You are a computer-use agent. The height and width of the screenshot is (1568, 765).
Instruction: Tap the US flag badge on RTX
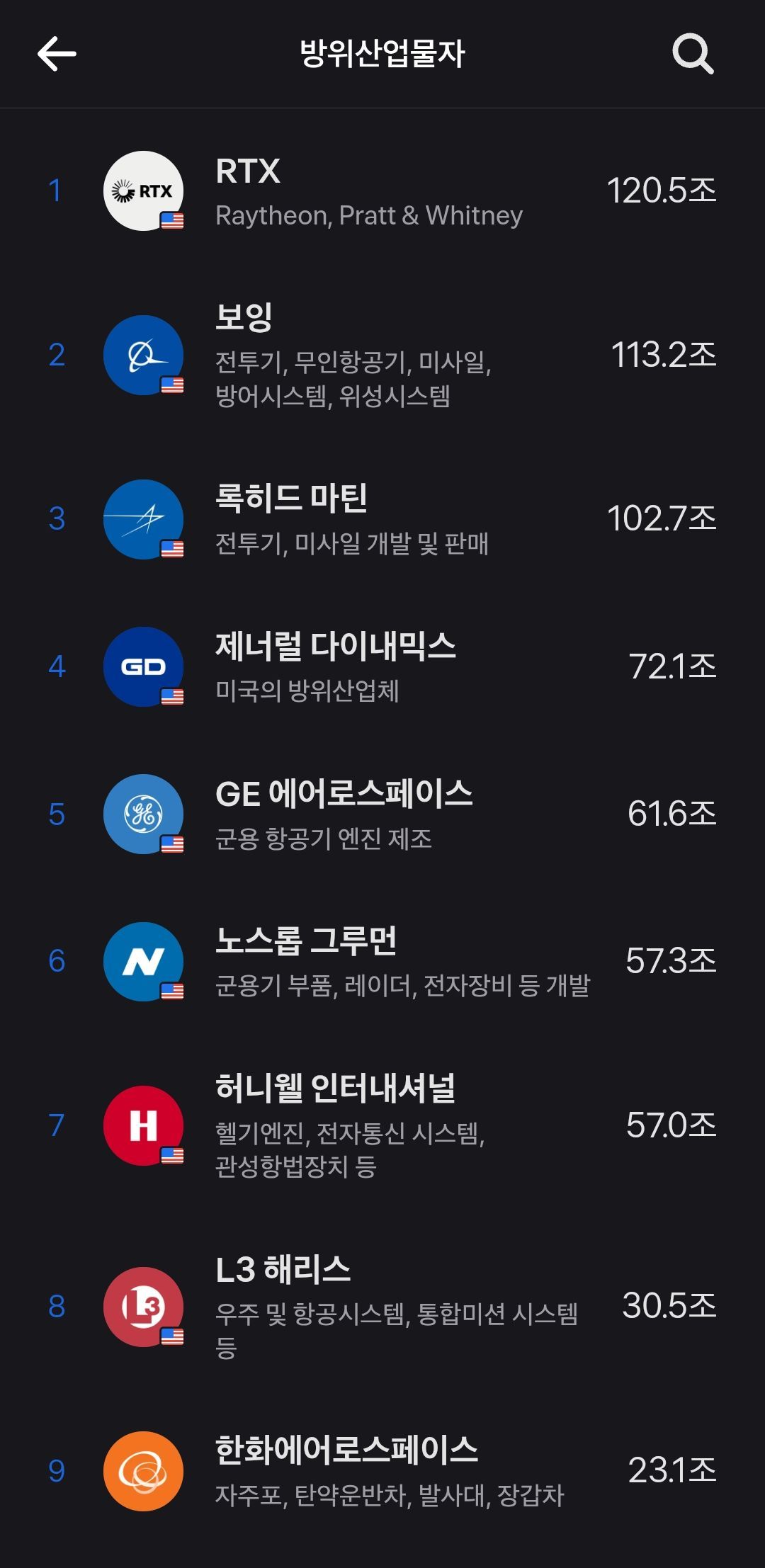pos(172,221)
